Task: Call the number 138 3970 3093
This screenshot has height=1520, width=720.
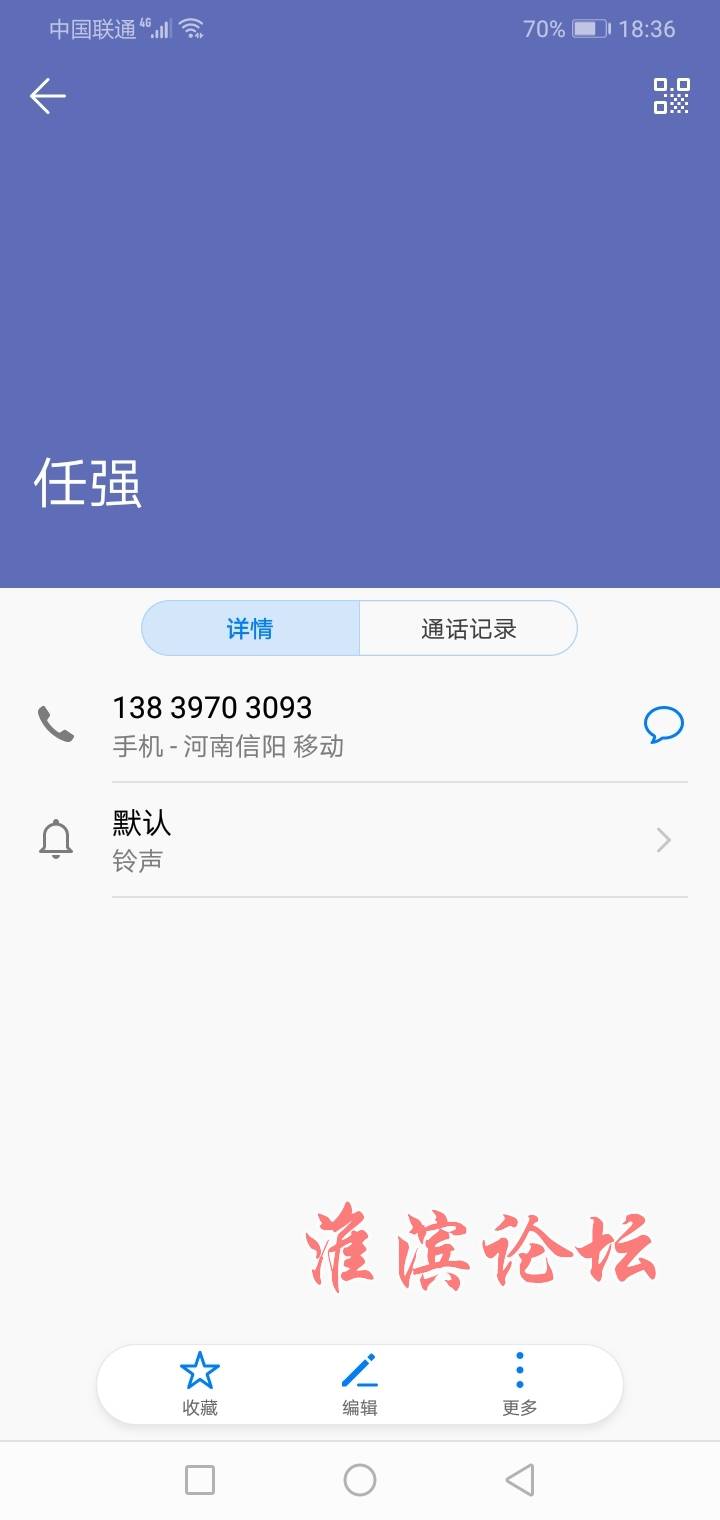Action: pos(360,724)
